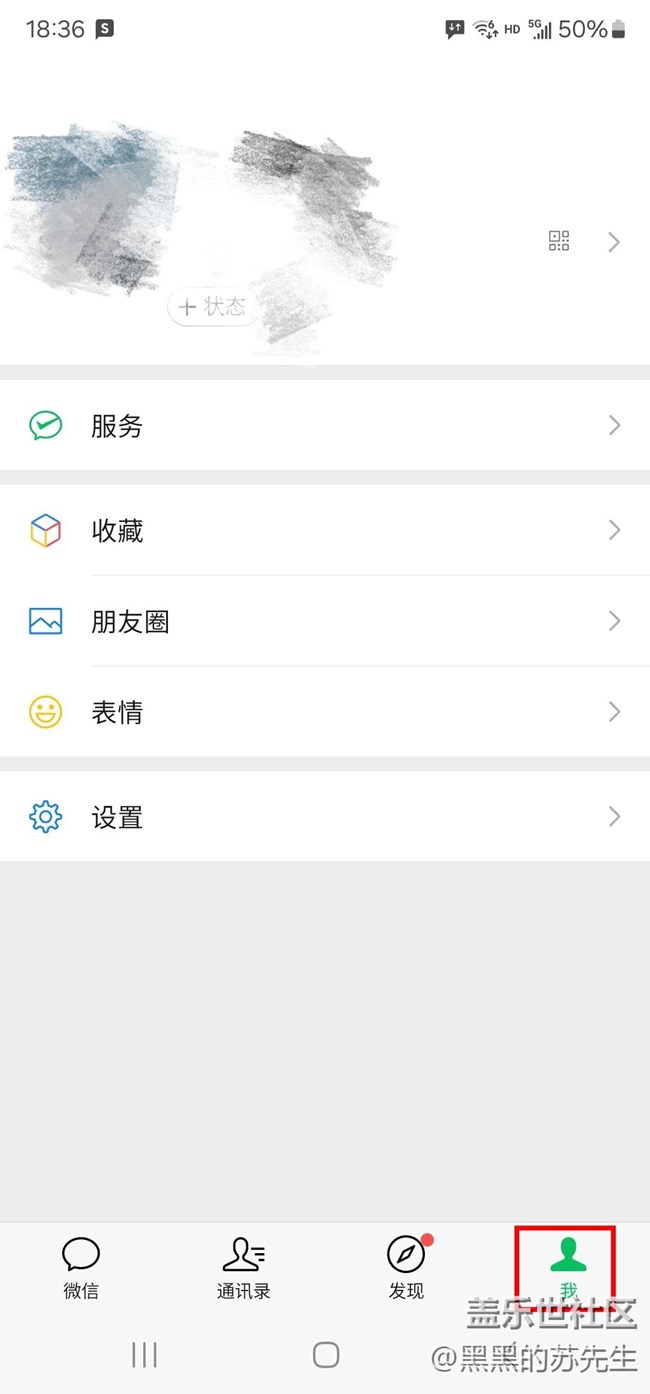
Task: Switch to the 通讯录 contacts tab
Action: point(244,1267)
